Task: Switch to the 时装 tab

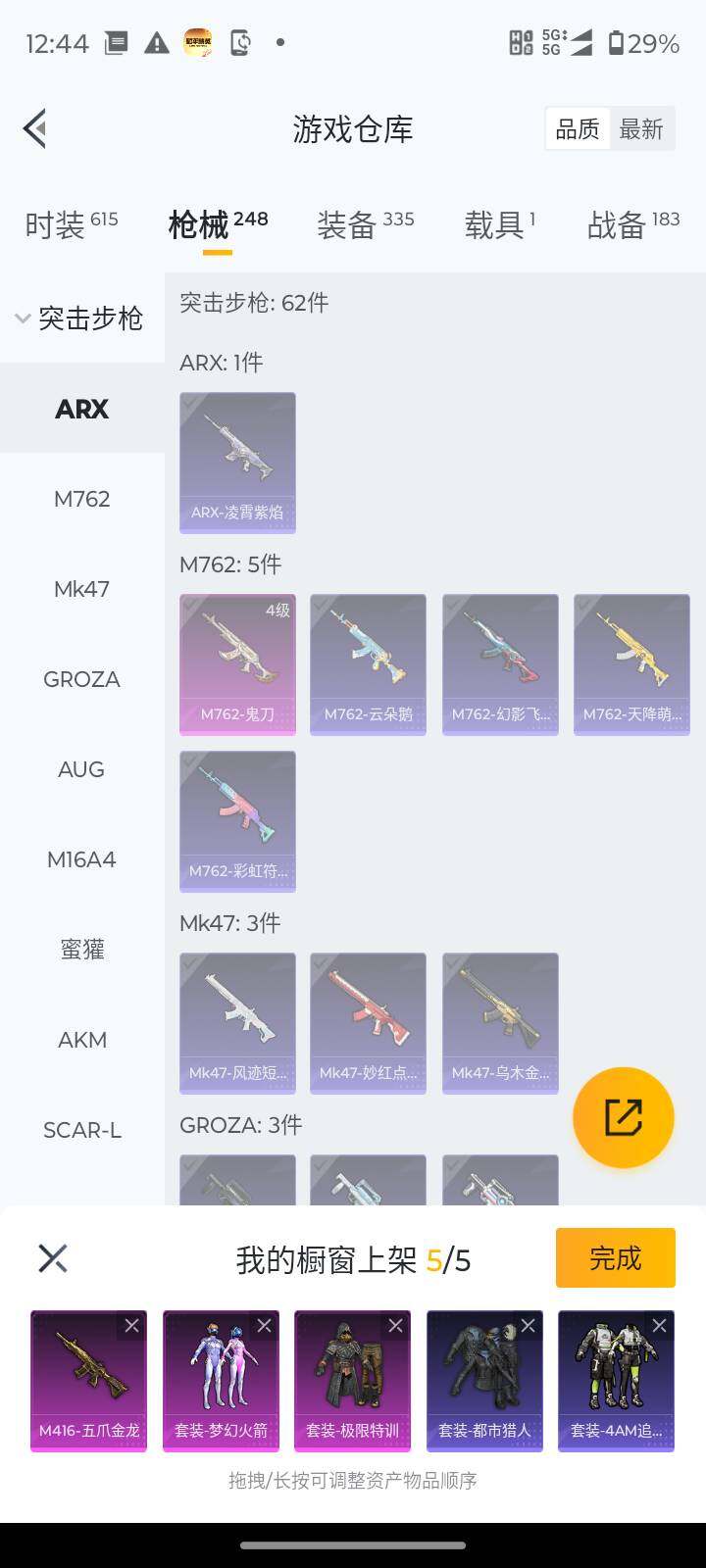Action: [x=71, y=224]
